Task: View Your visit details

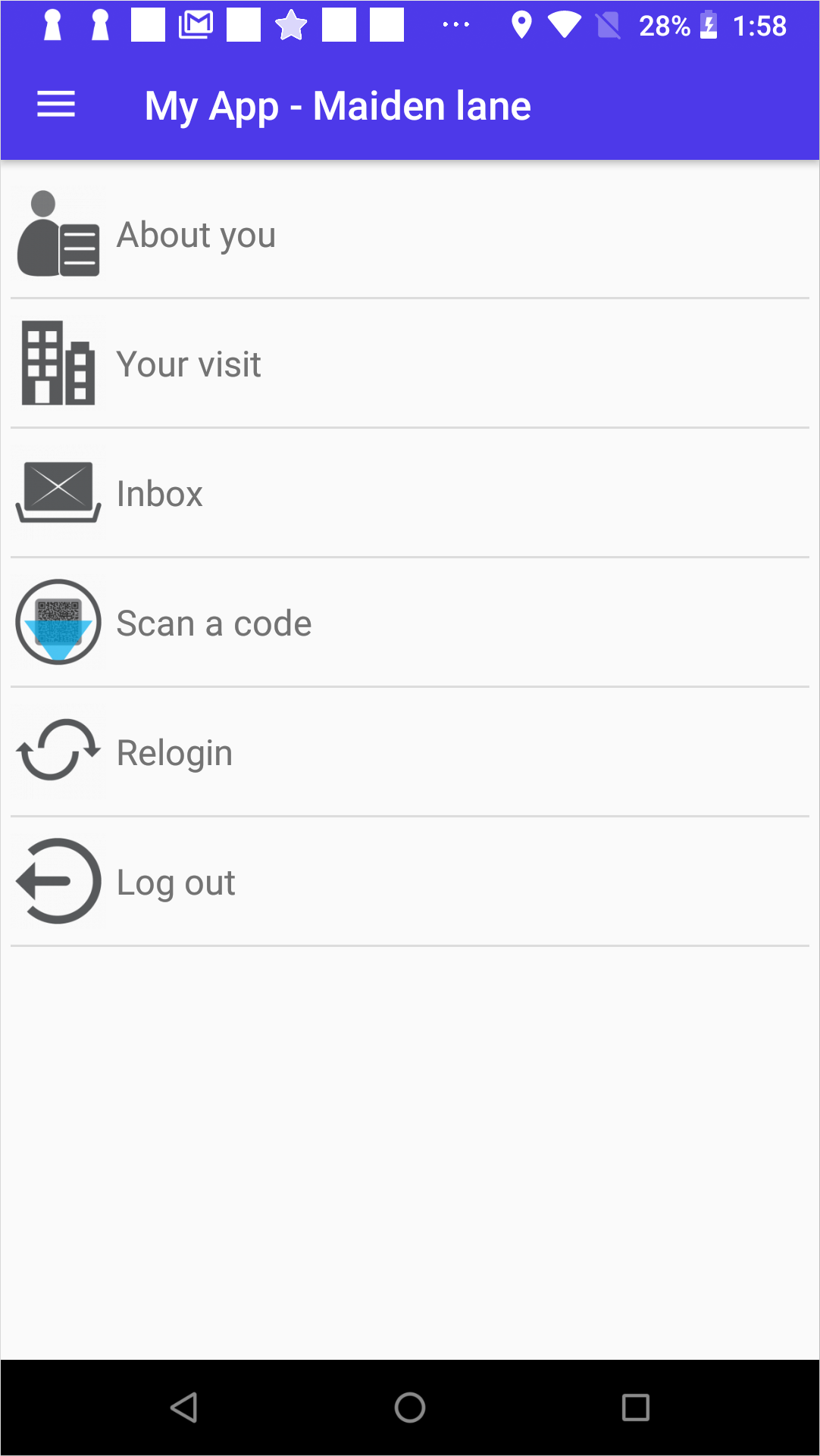Action: tap(188, 364)
